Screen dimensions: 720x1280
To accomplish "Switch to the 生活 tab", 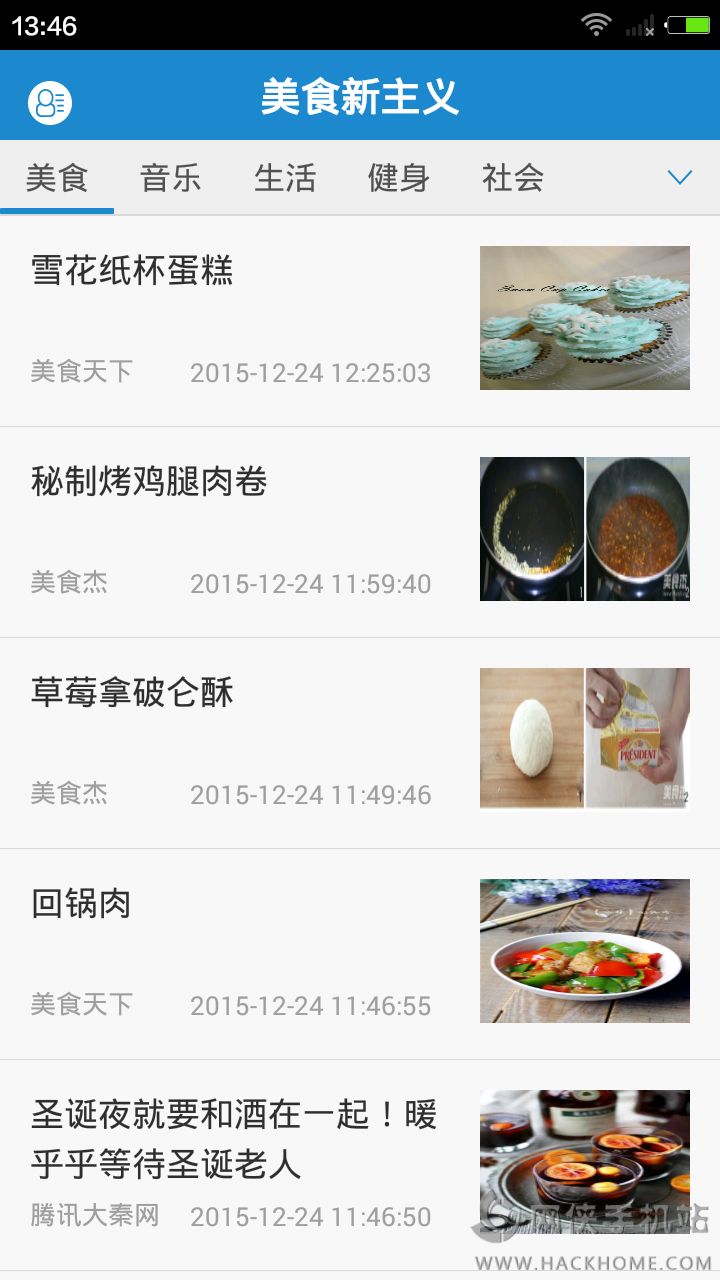I will 285,178.
